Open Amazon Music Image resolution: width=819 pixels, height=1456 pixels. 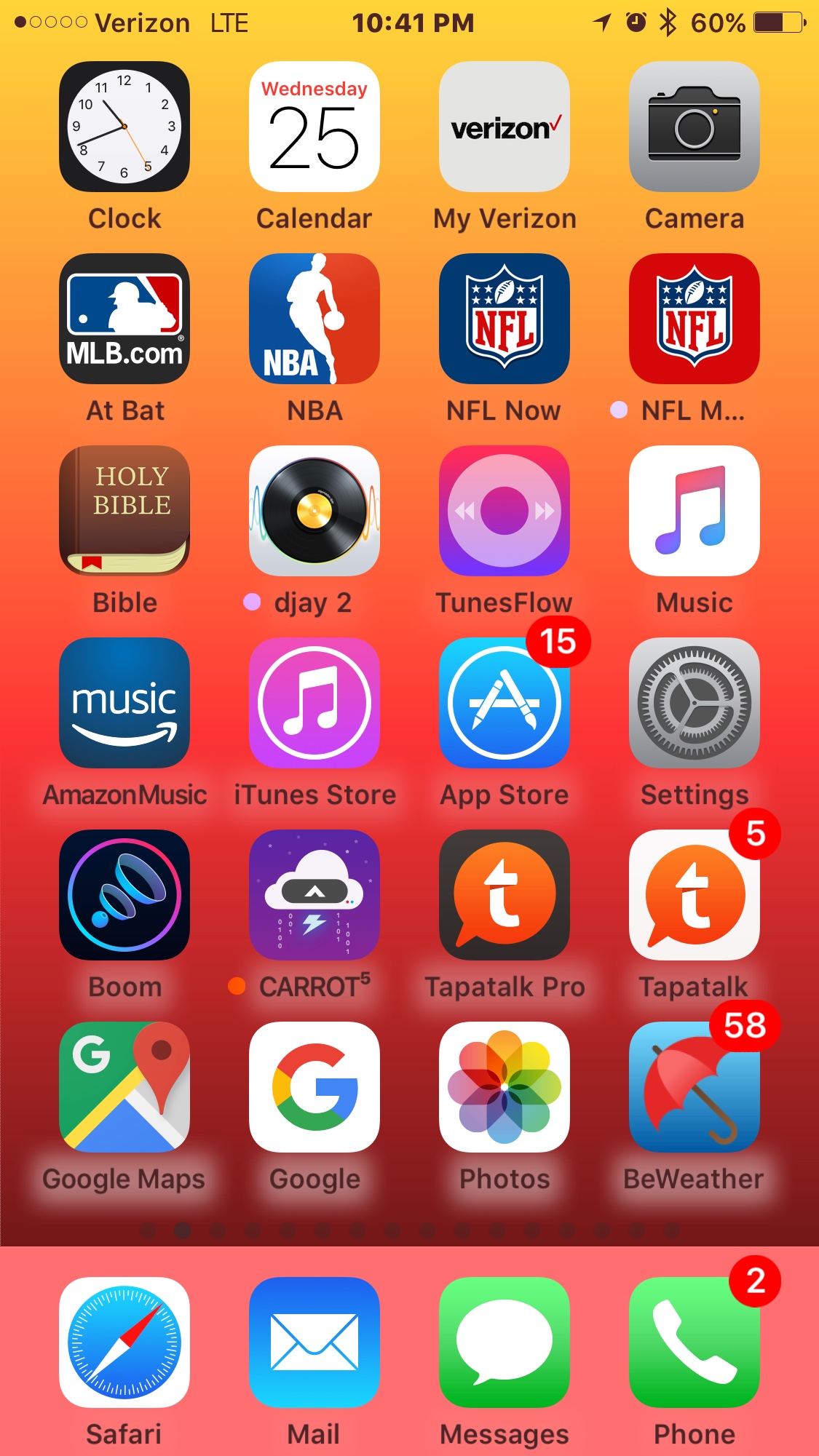(x=124, y=703)
